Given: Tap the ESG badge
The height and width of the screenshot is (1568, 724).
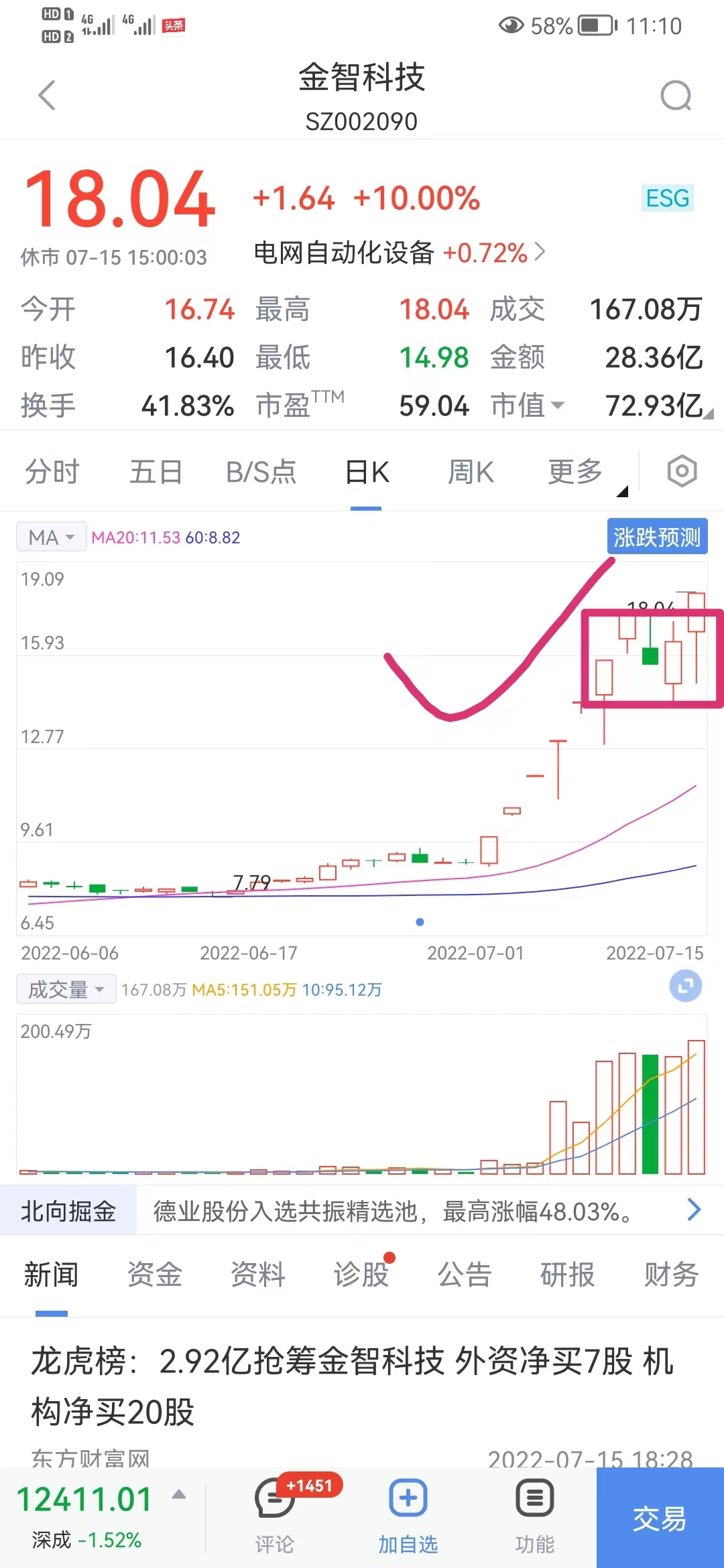Looking at the screenshot, I should (667, 198).
